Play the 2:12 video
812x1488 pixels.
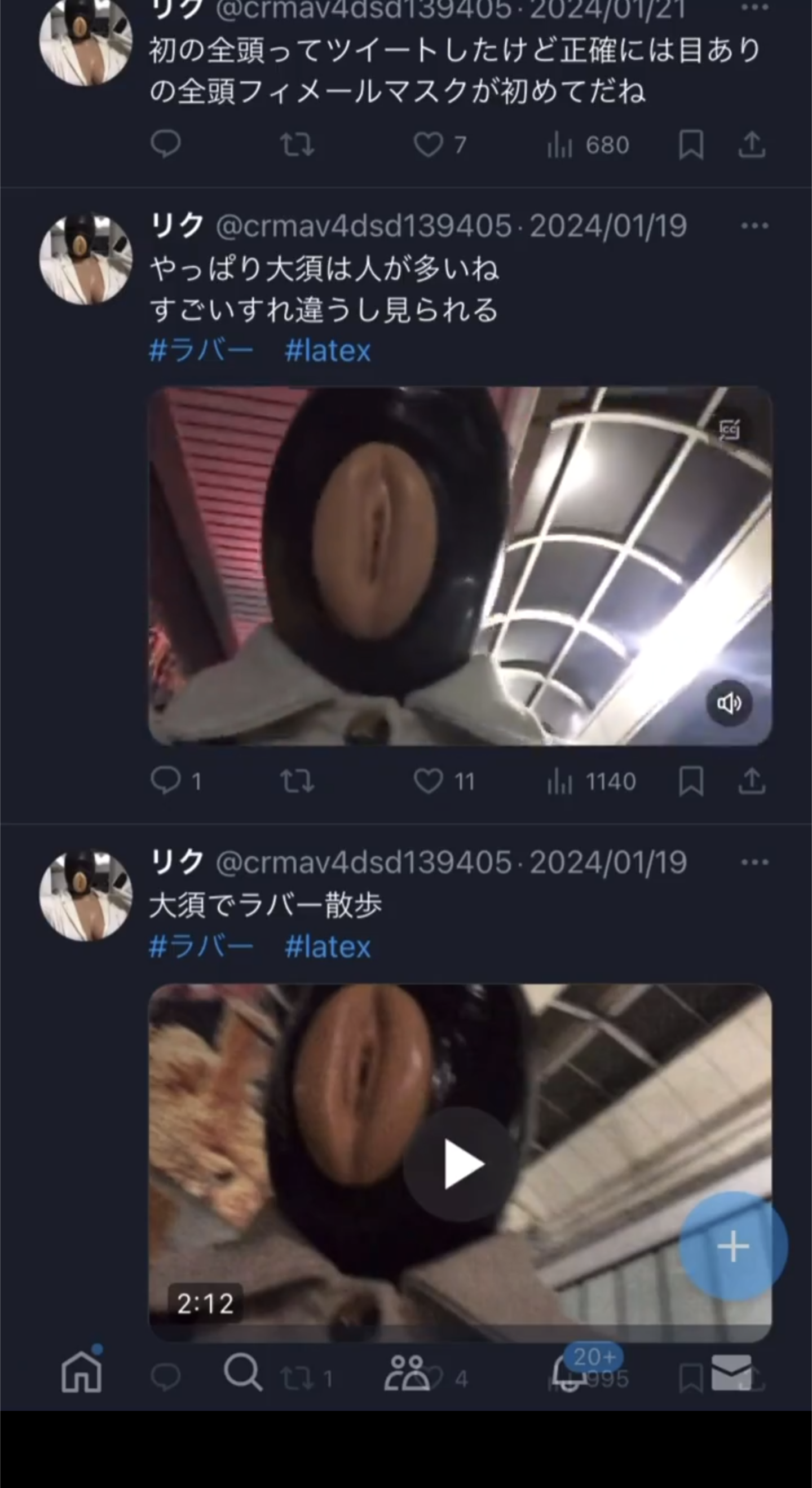click(460, 1165)
